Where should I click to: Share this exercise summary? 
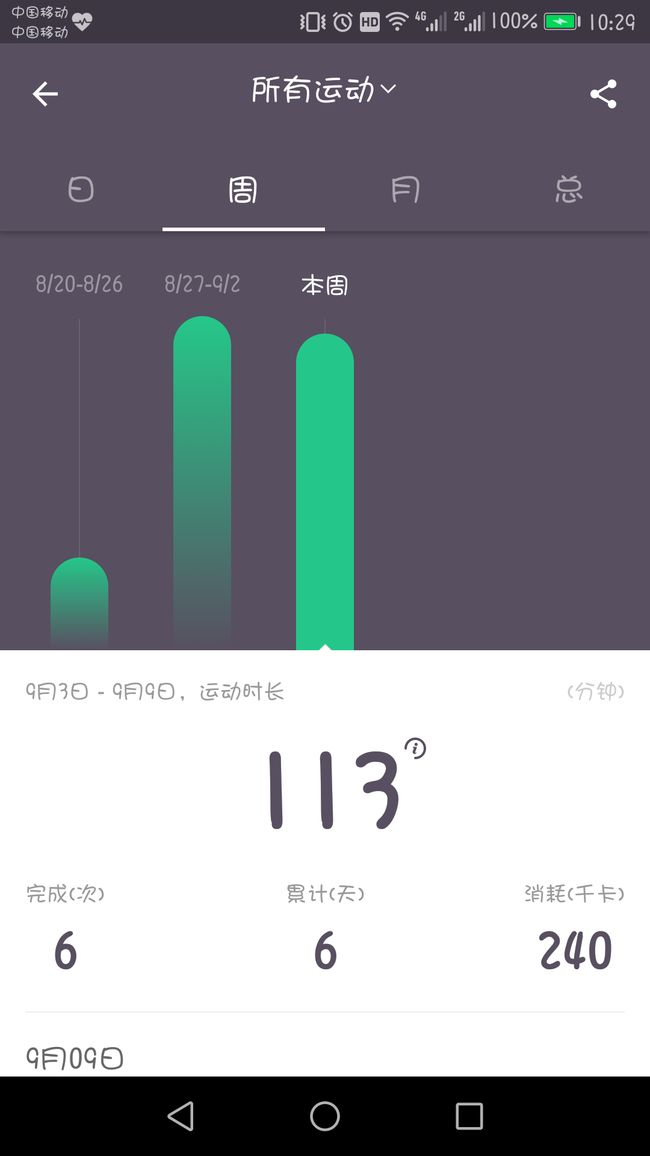coord(604,94)
